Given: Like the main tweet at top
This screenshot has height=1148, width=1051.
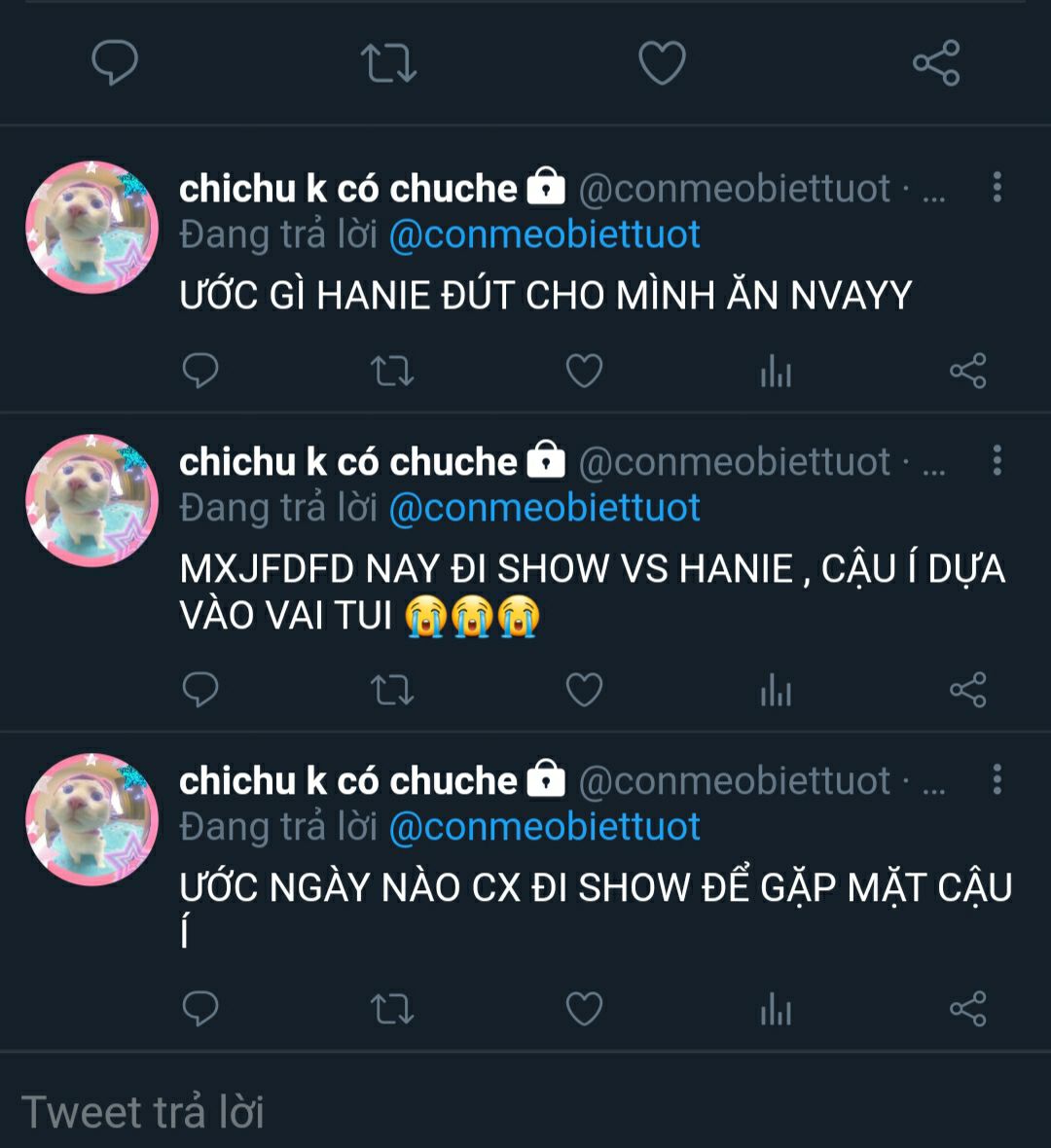Looking at the screenshot, I should click(x=662, y=63).
